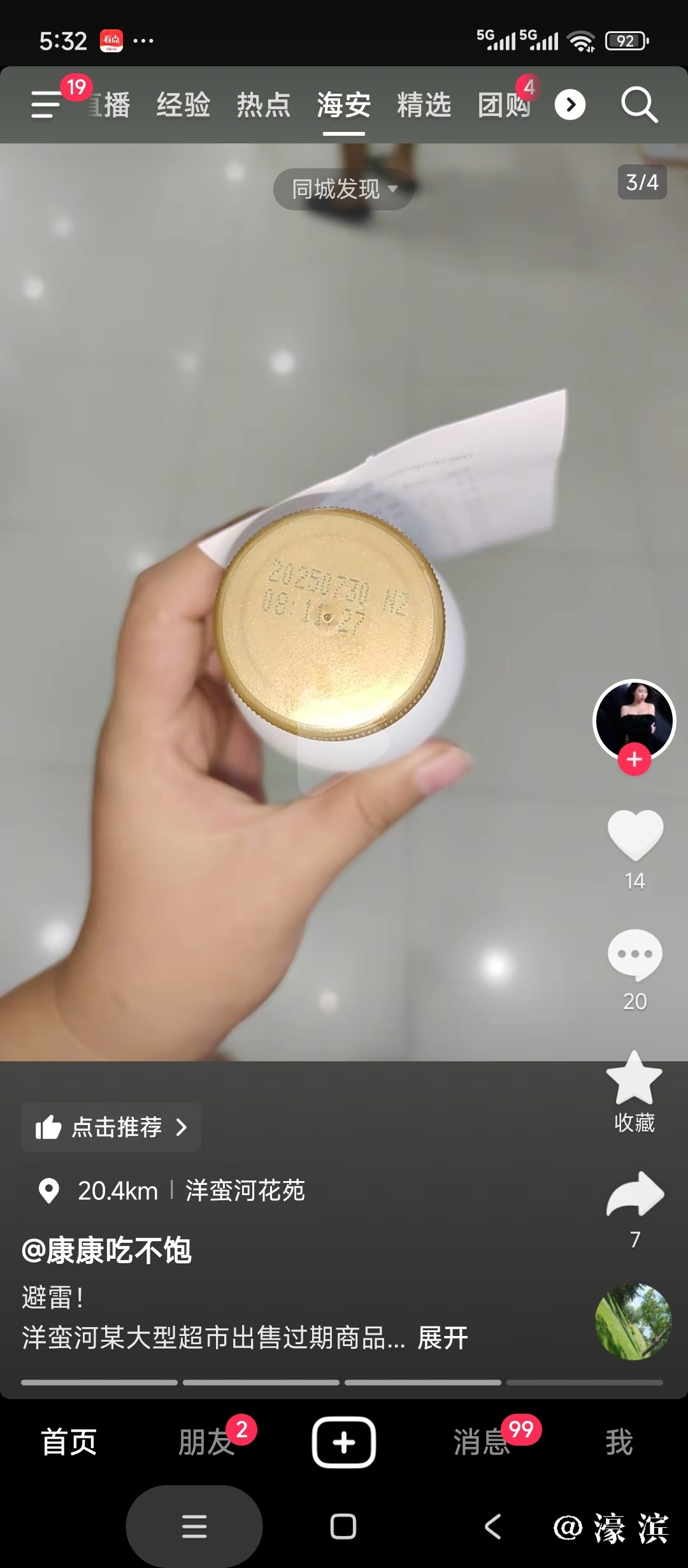Image resolution: width=688 pixels, height=1568 pixels.
Task: Go to the 朋友 tab
Action: point(206,1442)
